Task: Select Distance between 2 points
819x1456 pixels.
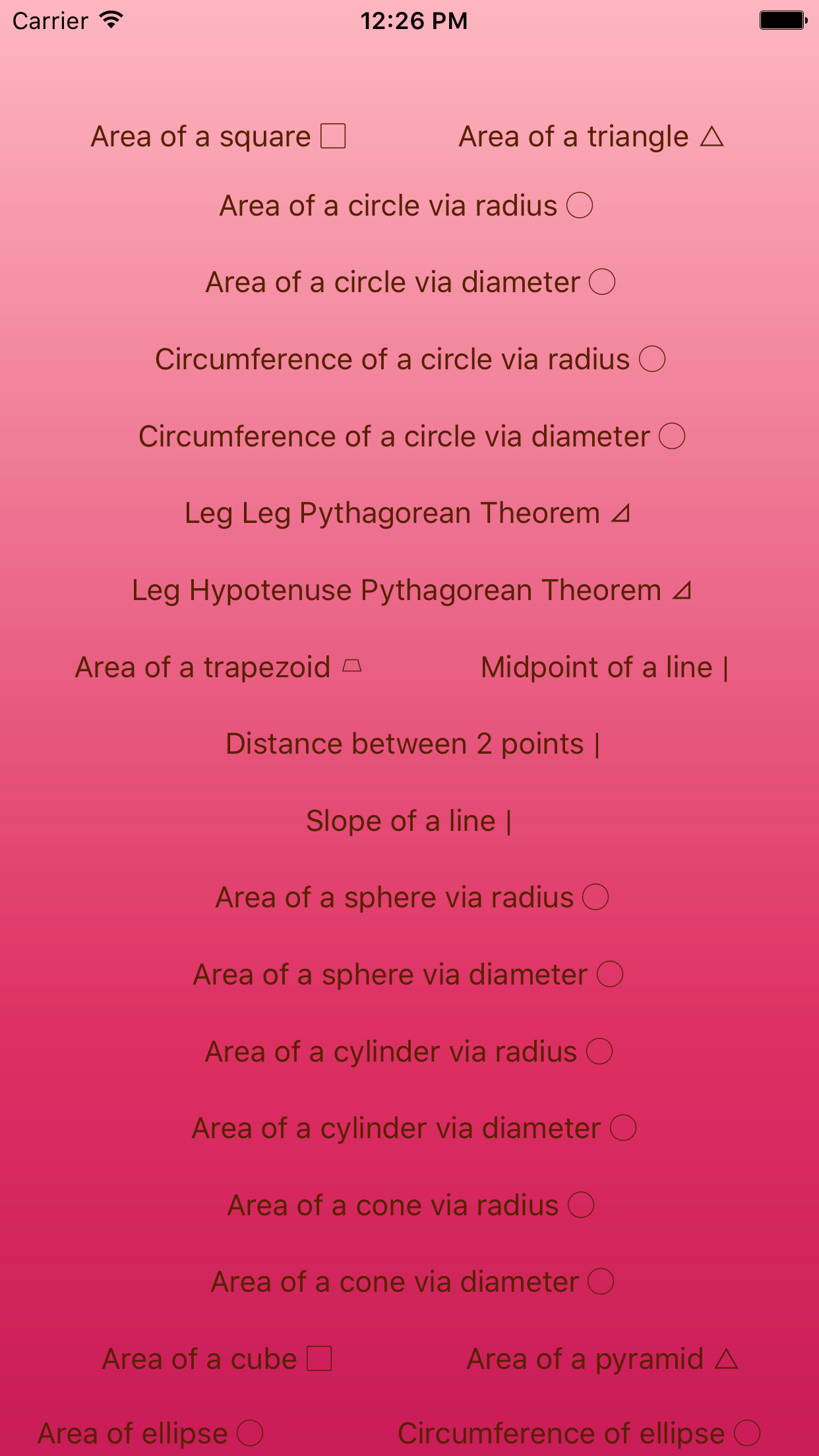Action: tap(412, 744)
